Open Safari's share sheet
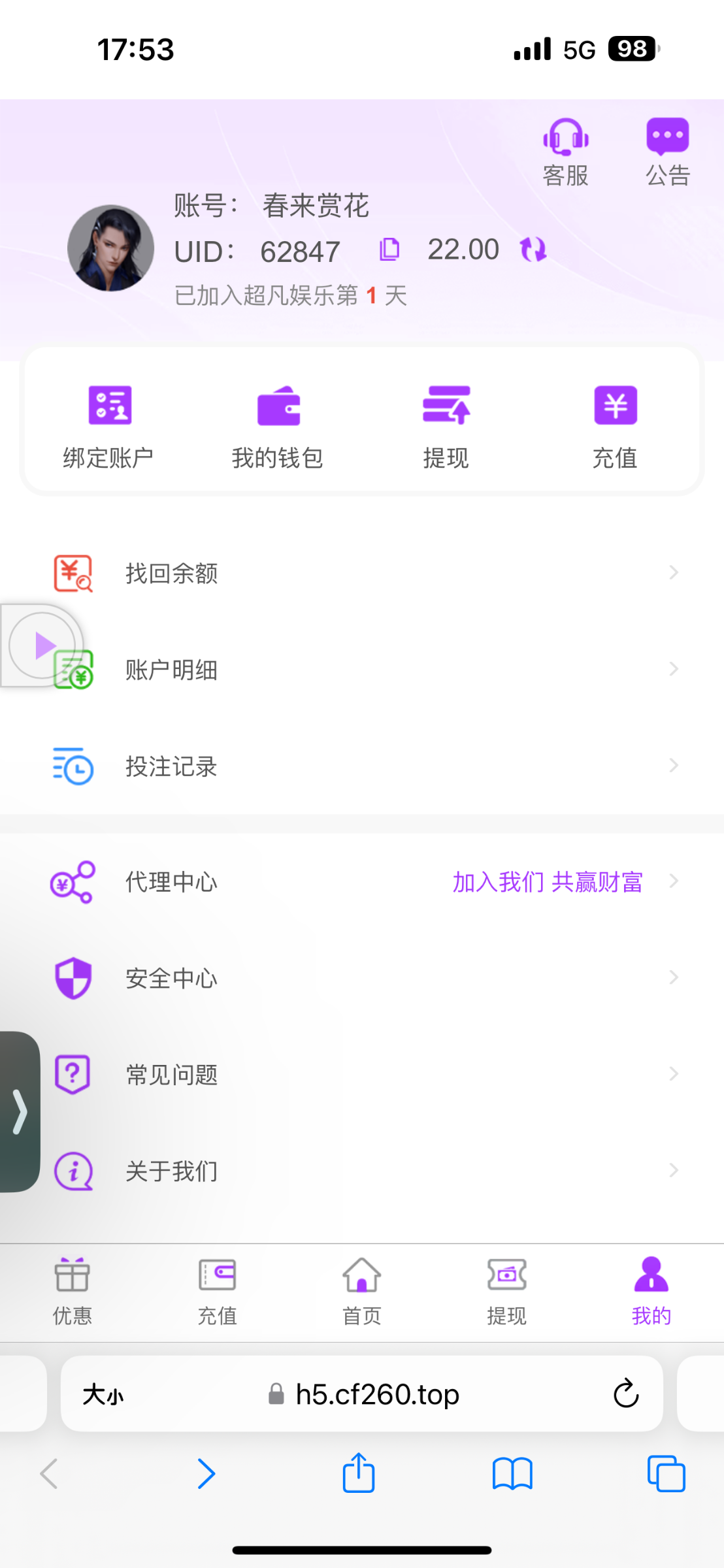This screenshot has width=724, height=1568. point(359,1473)
